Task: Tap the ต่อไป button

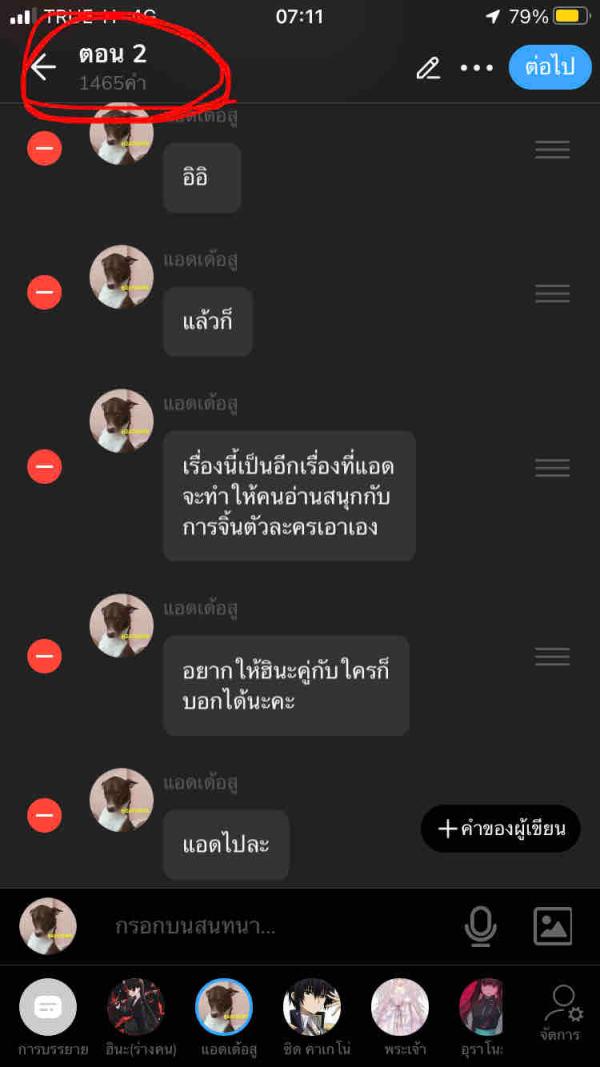Action: (550, 67)
